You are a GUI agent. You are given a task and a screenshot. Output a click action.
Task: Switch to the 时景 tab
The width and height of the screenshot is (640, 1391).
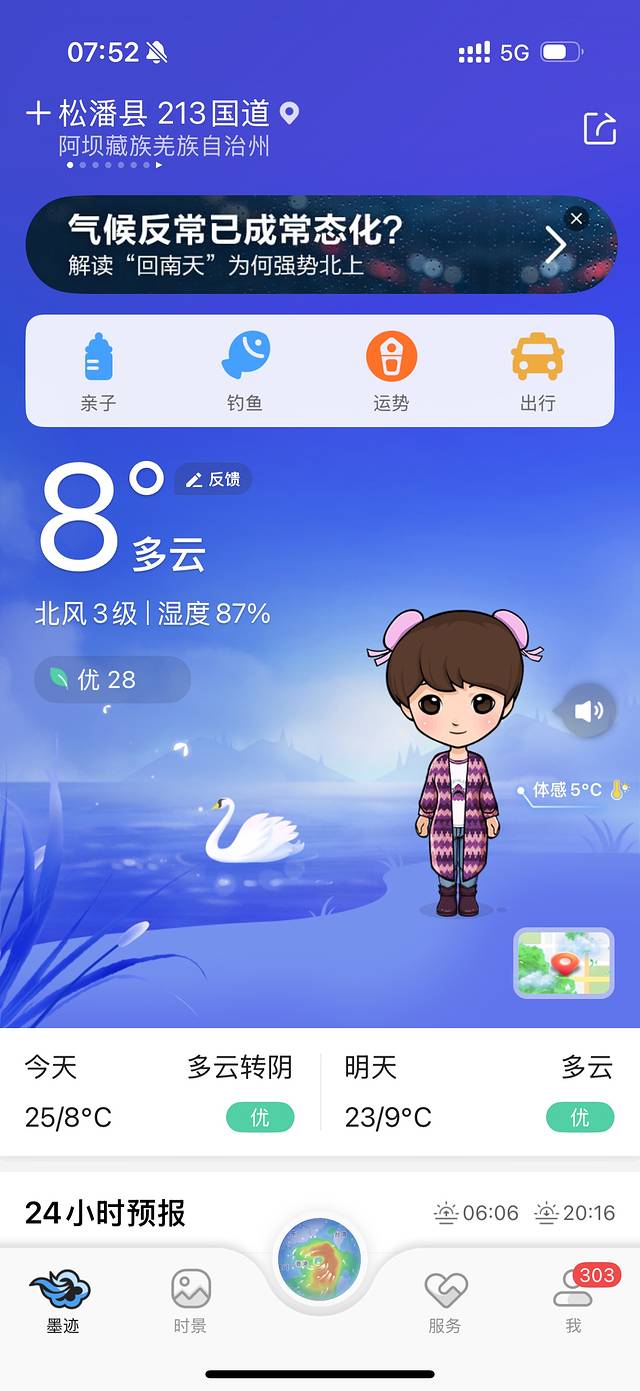click(190, 1301)
